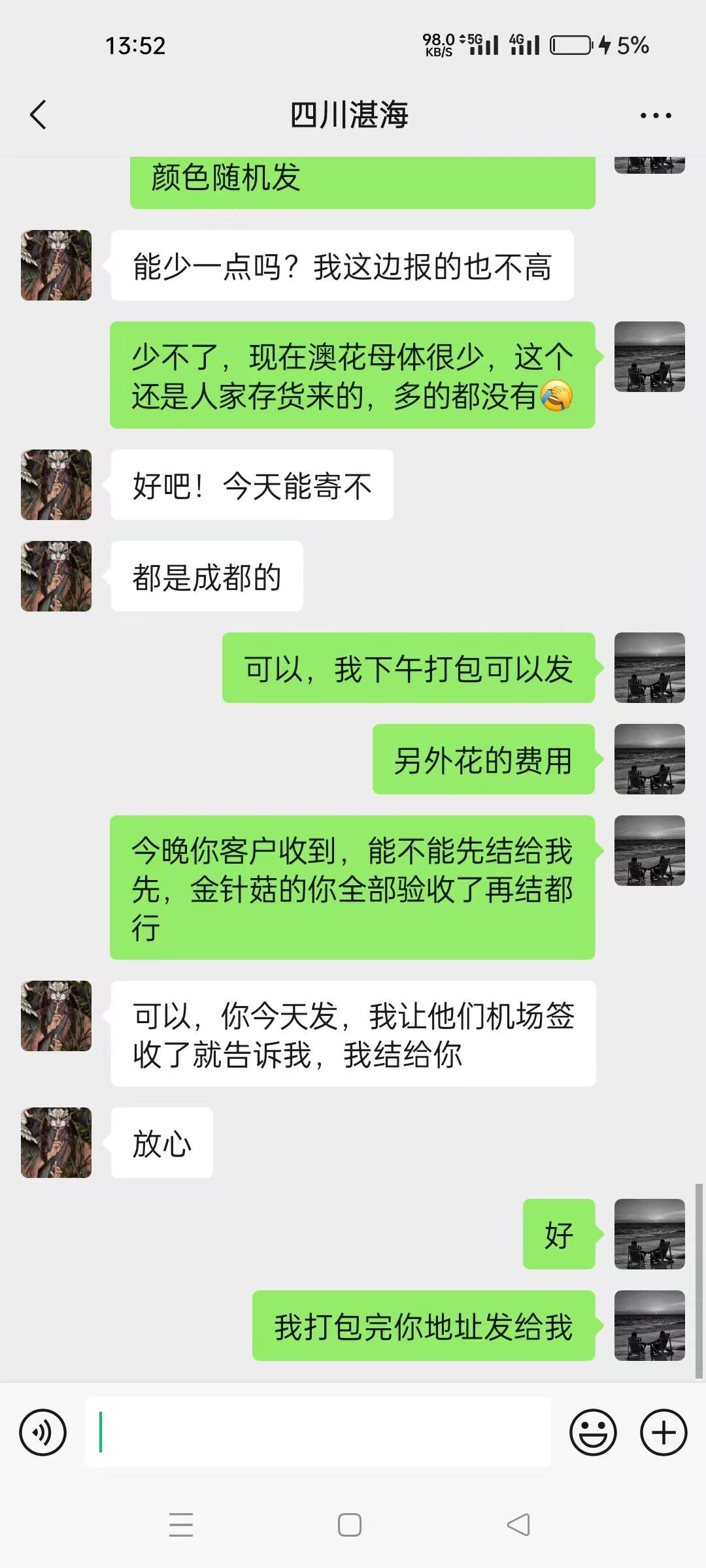
Task: Open the emoji sticker panel
Action: click(593, 1433)
